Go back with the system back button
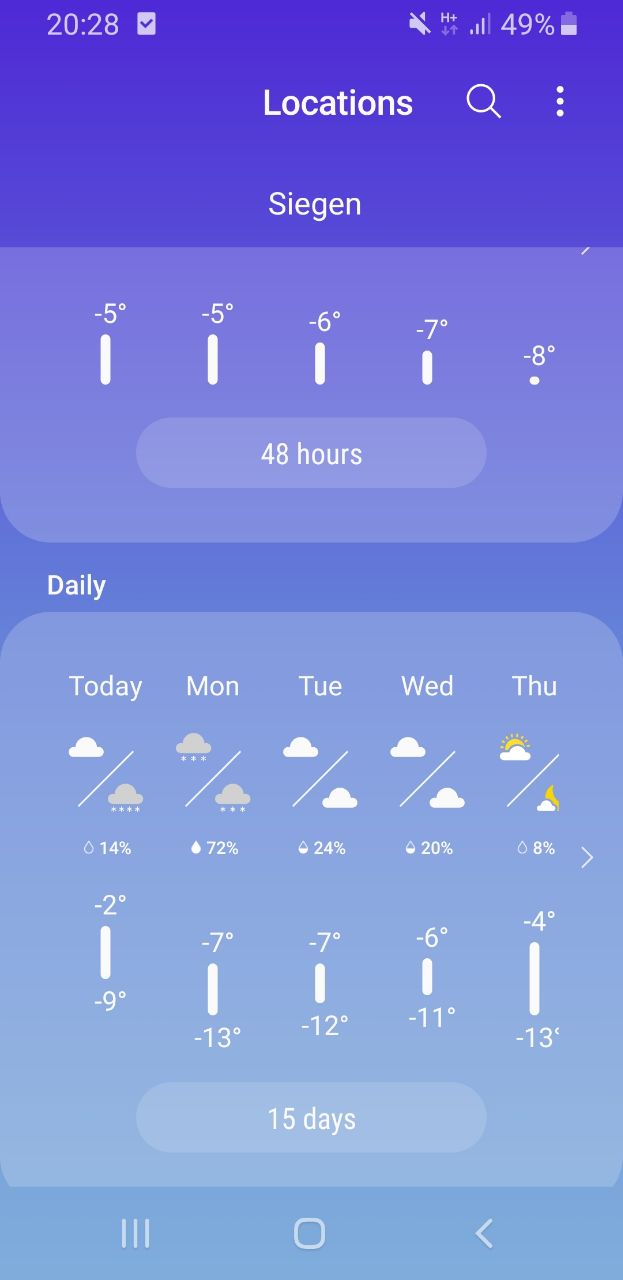The width and height of the screenshot is (623, 1280). (x=484, y=1234)
